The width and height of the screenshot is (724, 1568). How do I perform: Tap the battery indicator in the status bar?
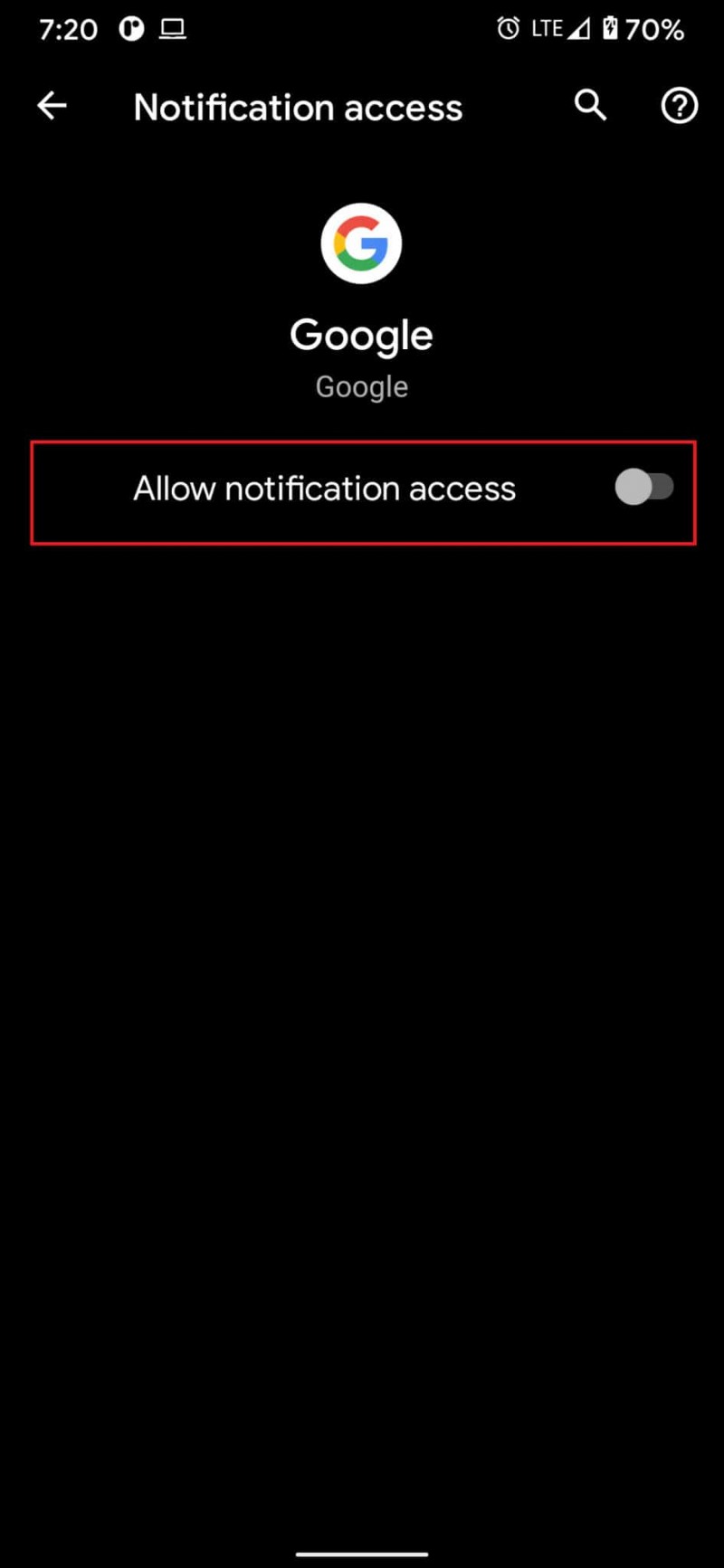(x=614, y=28)
